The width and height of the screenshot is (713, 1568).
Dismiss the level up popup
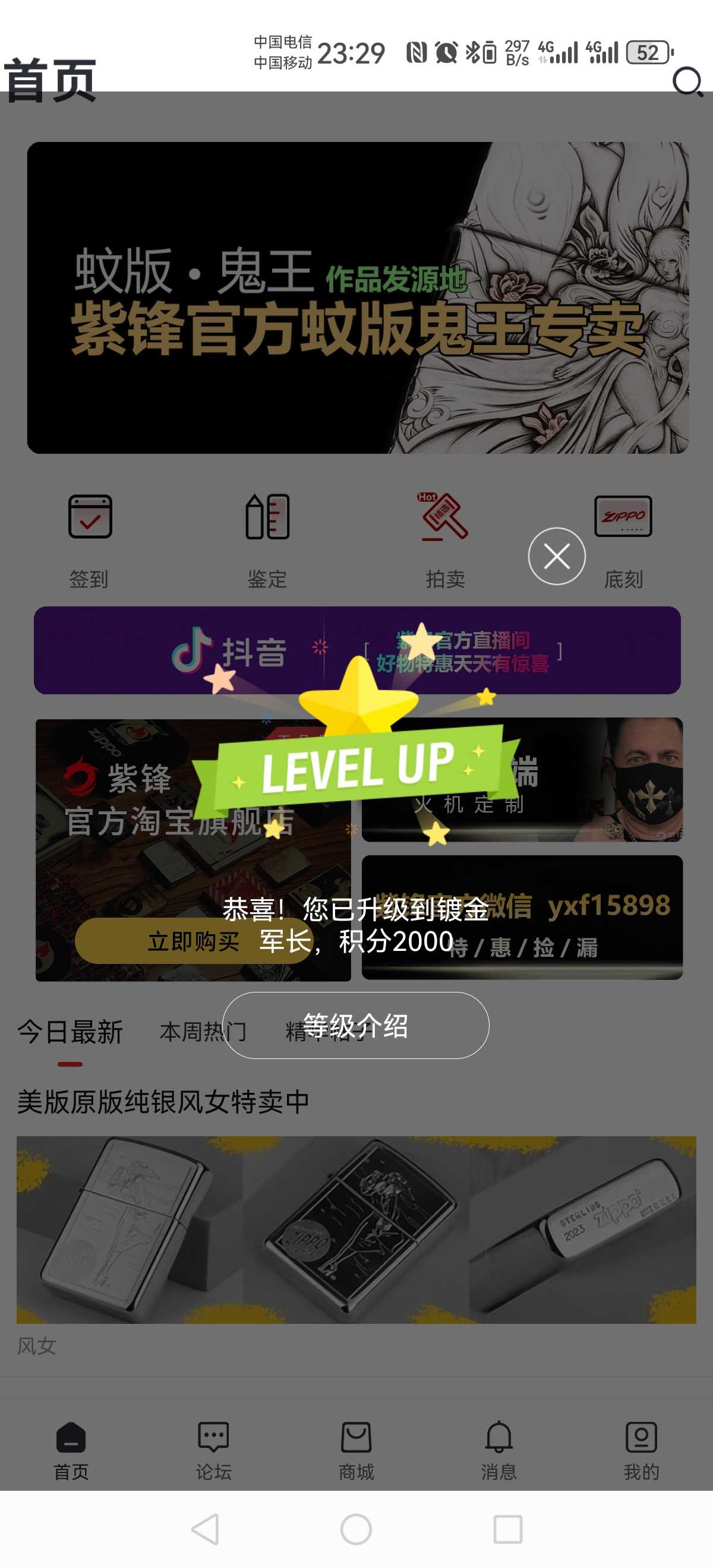[557, 556]
